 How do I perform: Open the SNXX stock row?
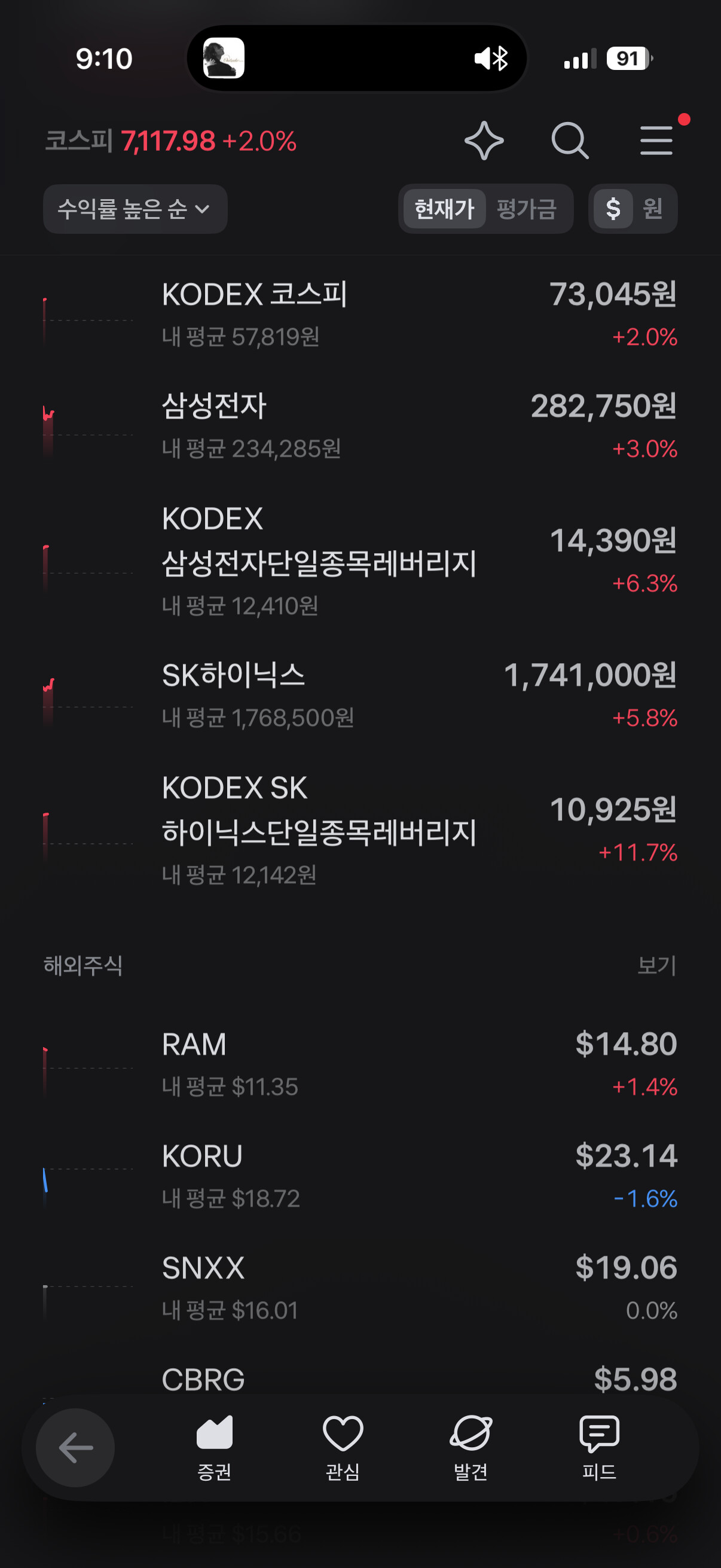point(360,1289)
